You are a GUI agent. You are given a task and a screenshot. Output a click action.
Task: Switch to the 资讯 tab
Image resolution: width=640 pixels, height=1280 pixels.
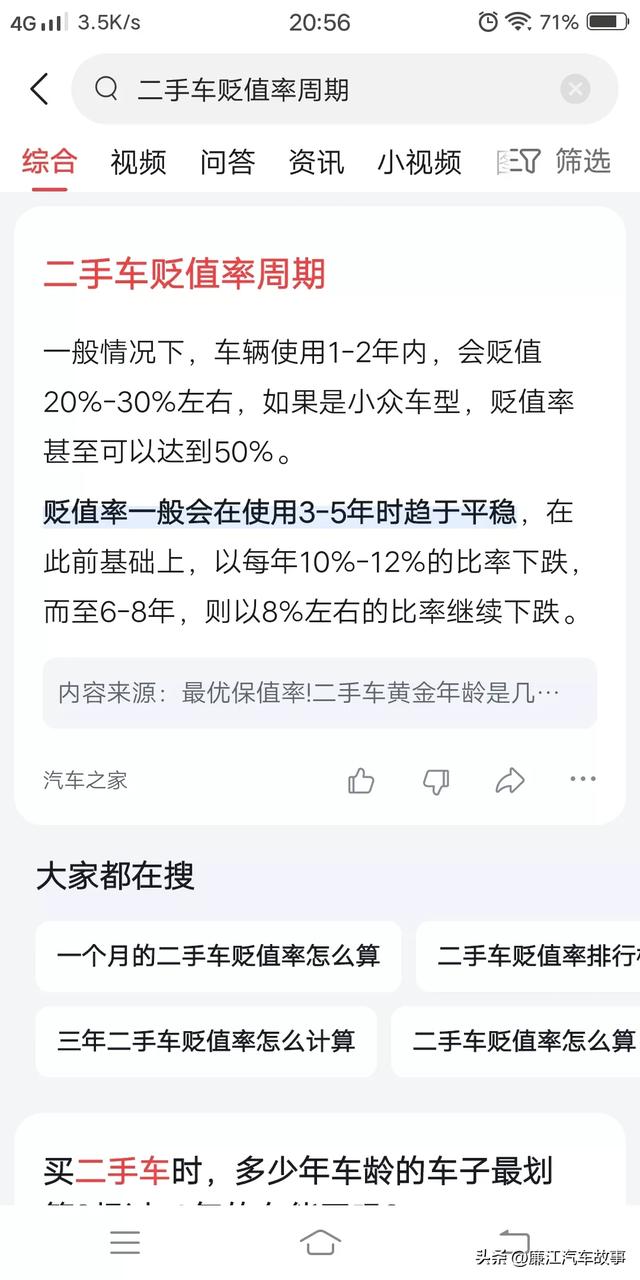316,162
